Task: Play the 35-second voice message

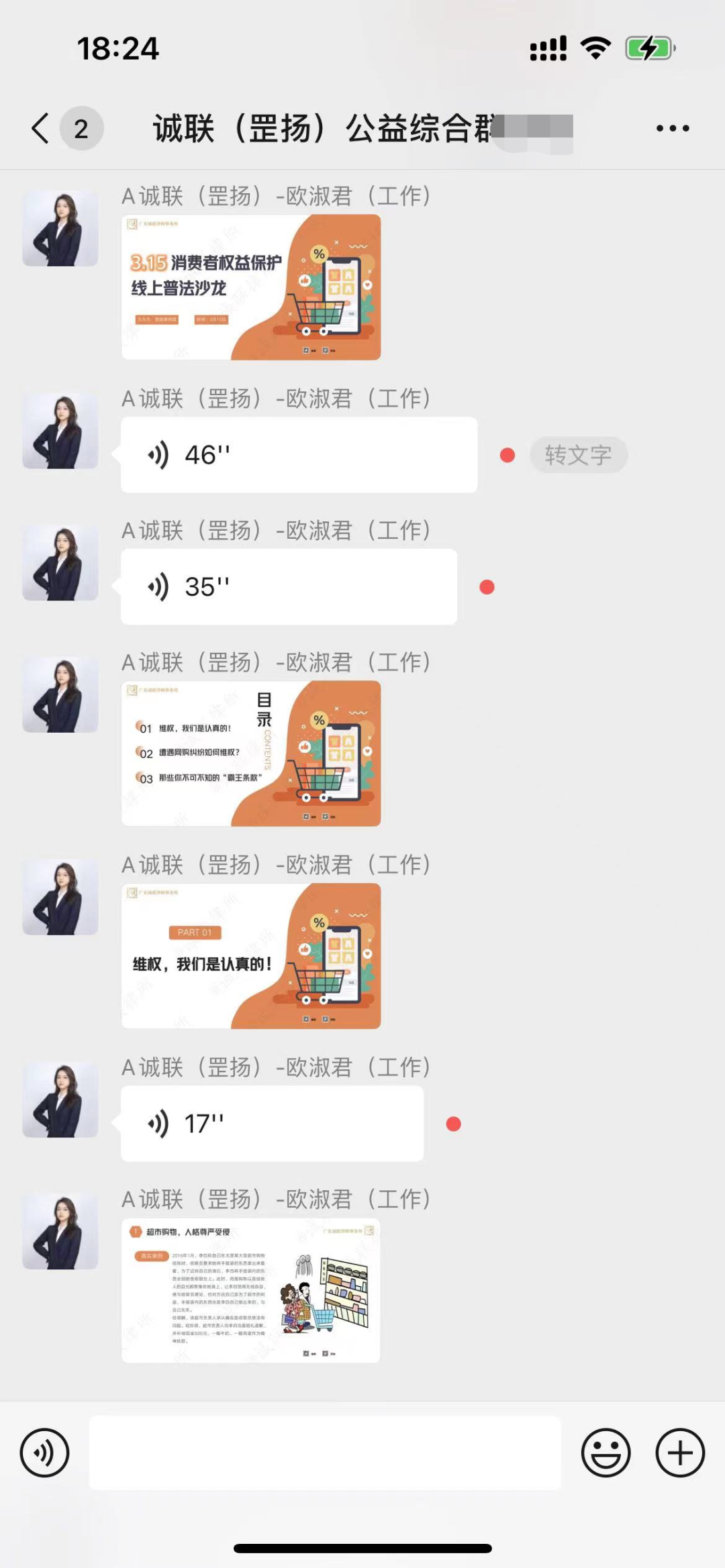Action: (289, 587)
